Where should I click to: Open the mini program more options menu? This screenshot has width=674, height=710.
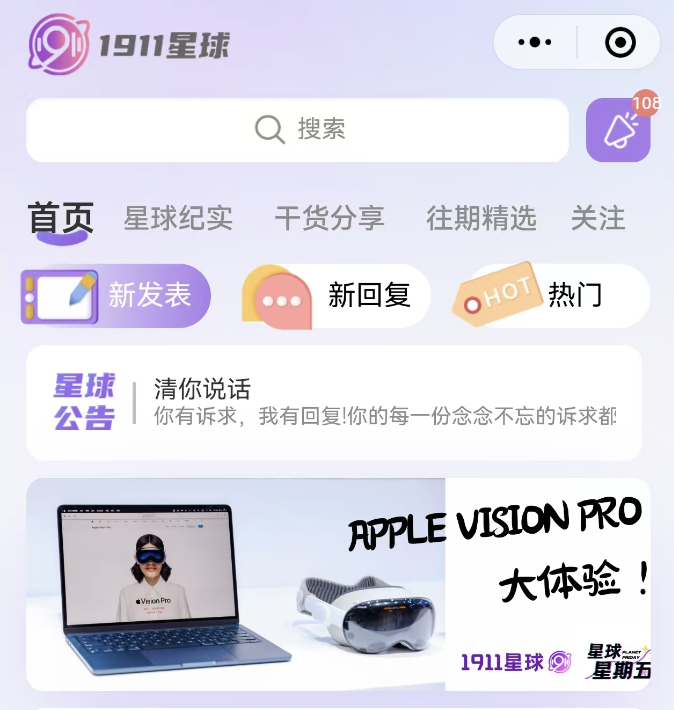point(535,42)
